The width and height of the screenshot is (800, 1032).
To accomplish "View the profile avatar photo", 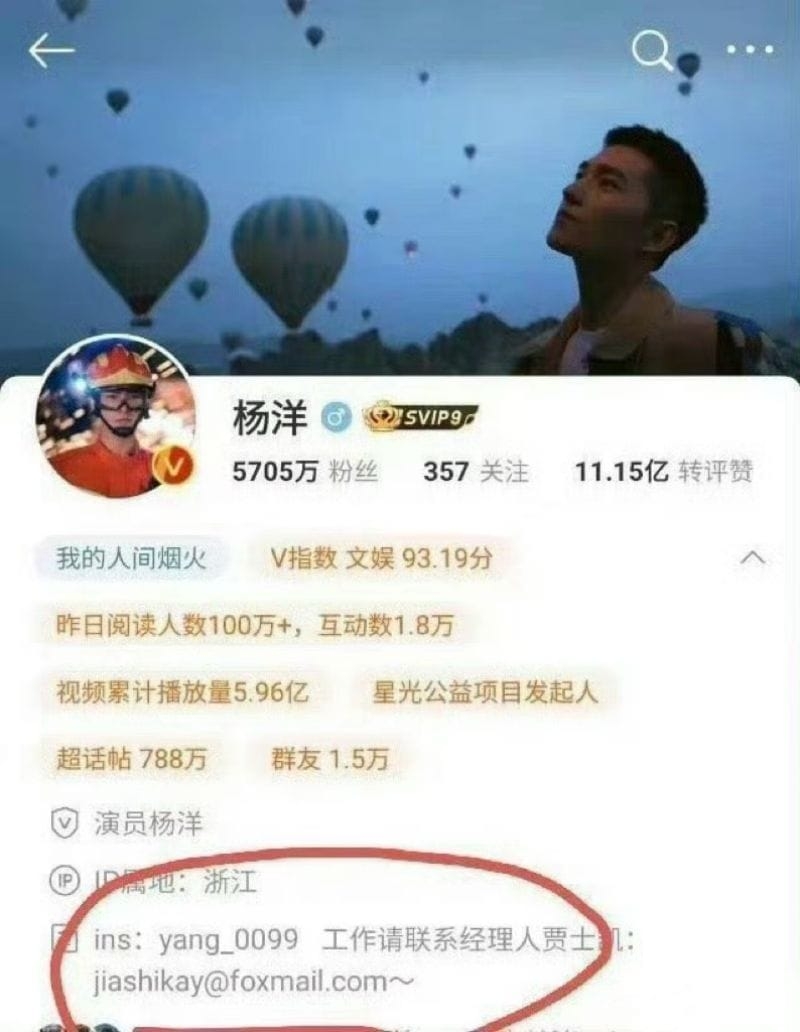I will [x=115, y=418].
